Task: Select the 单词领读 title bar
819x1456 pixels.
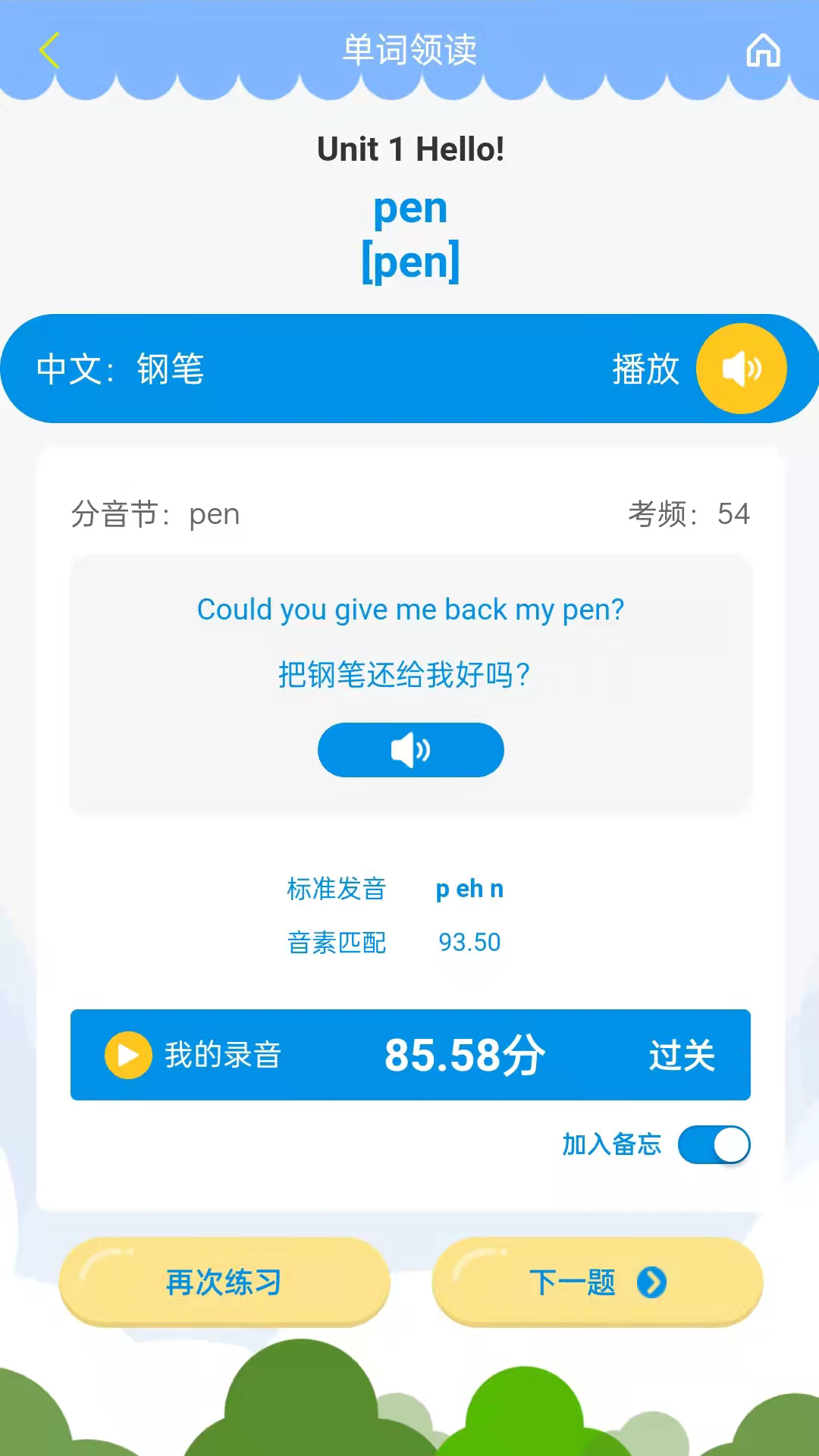Action: (x=409, y=51)
